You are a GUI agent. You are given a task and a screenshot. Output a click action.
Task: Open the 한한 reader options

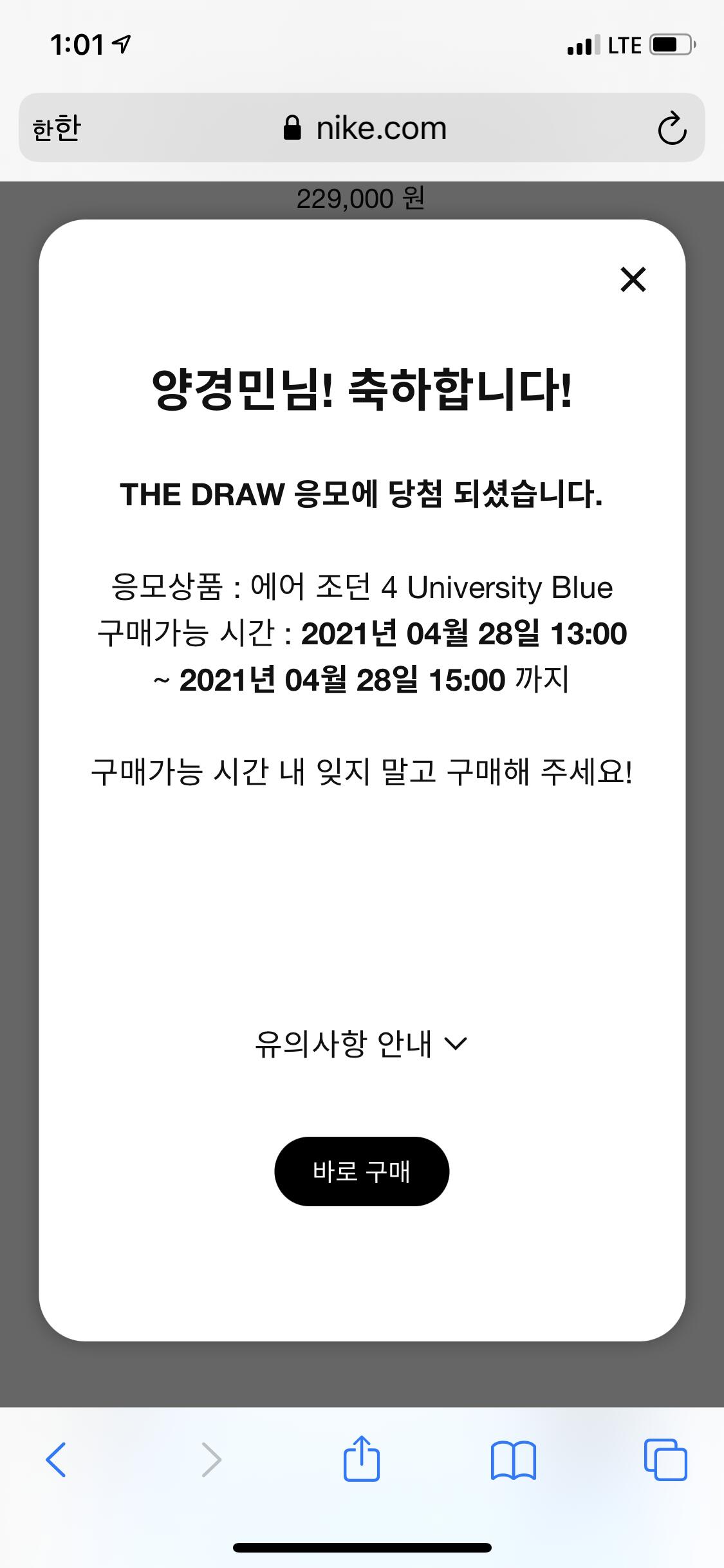pos(57,128)
